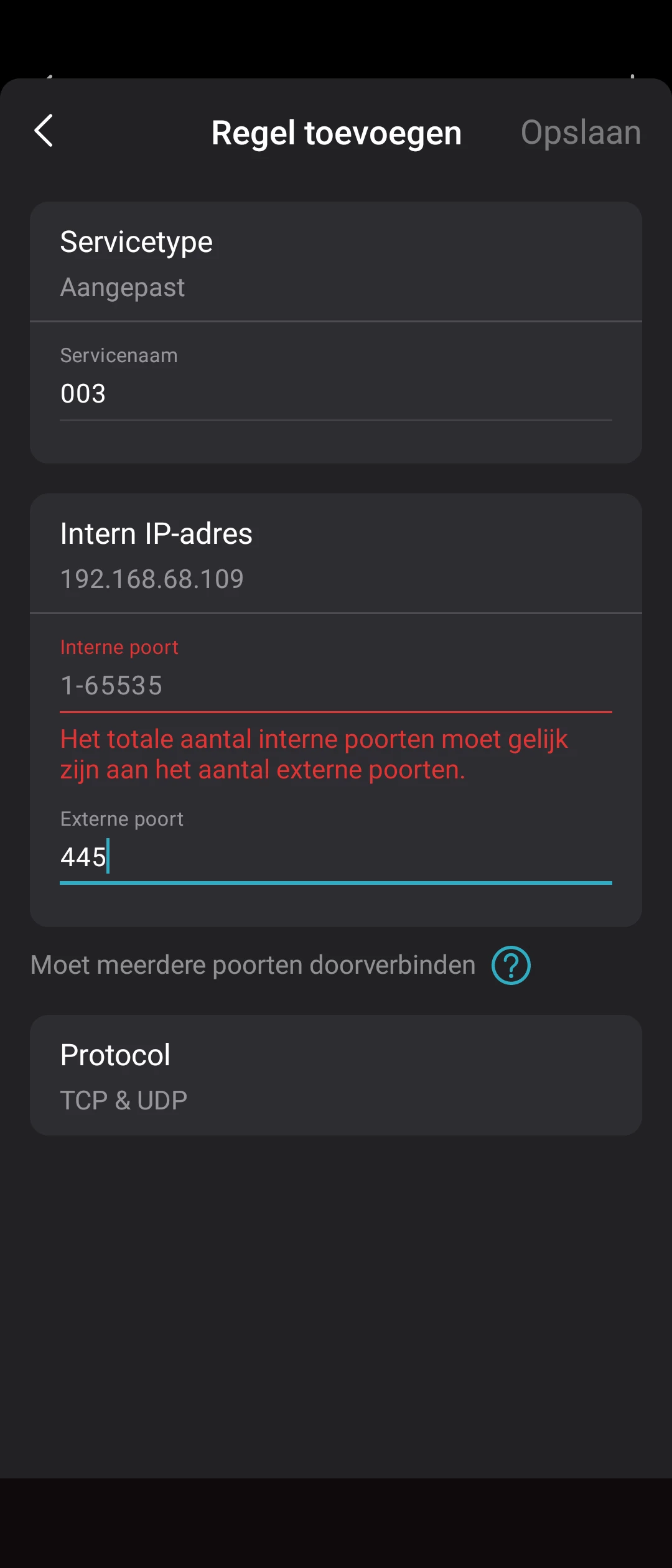
Task: Focus the Interne poort field
Action: pos(336,686)
